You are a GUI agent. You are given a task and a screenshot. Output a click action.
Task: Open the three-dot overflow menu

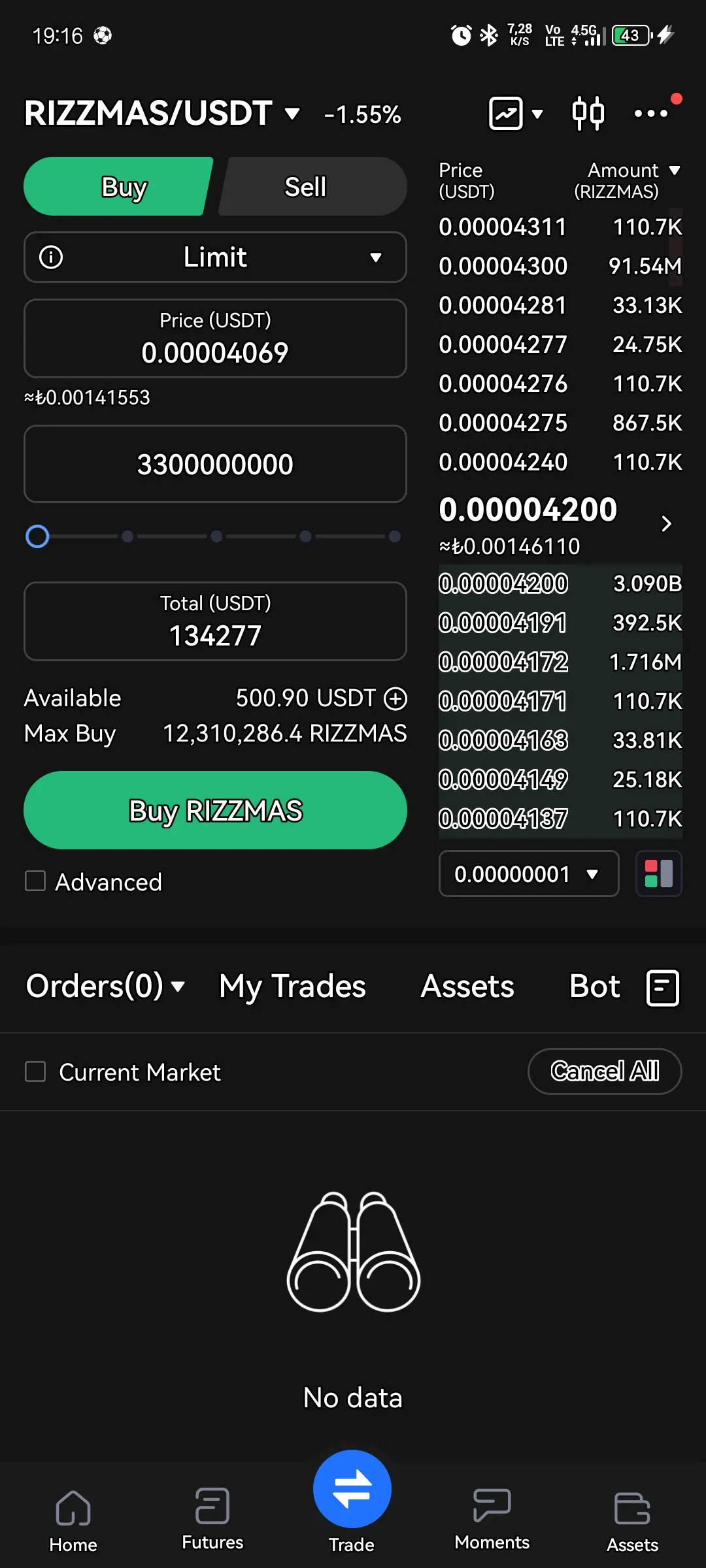pyautogui.click(x=651, y=114)
